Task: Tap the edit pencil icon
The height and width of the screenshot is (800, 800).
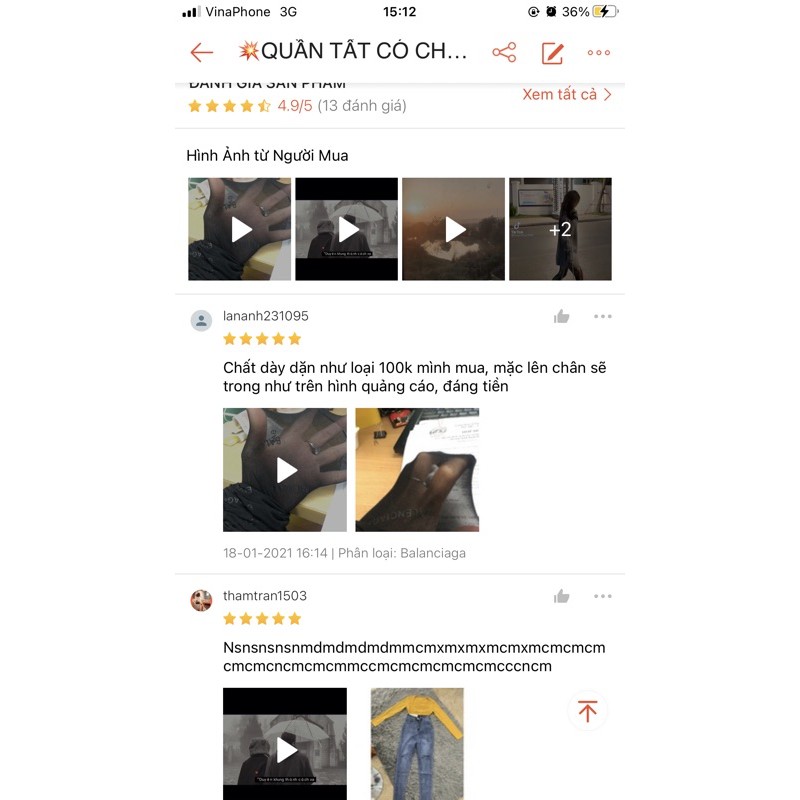Action: pyautogui.click(x=552, y=53)
